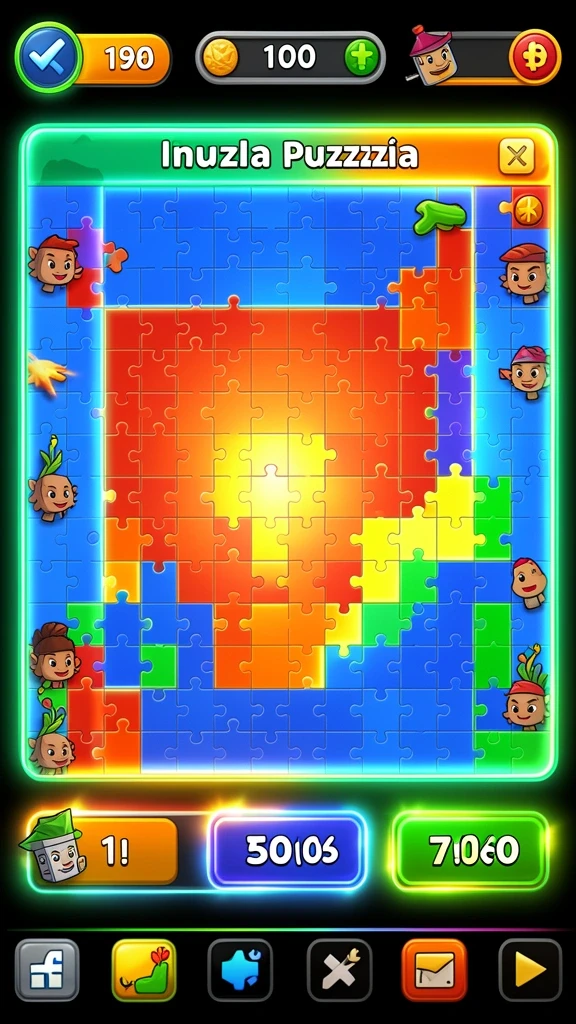Tap the green 71060 button
This screenshot has width=576, height=1024.
click(470, 850)
